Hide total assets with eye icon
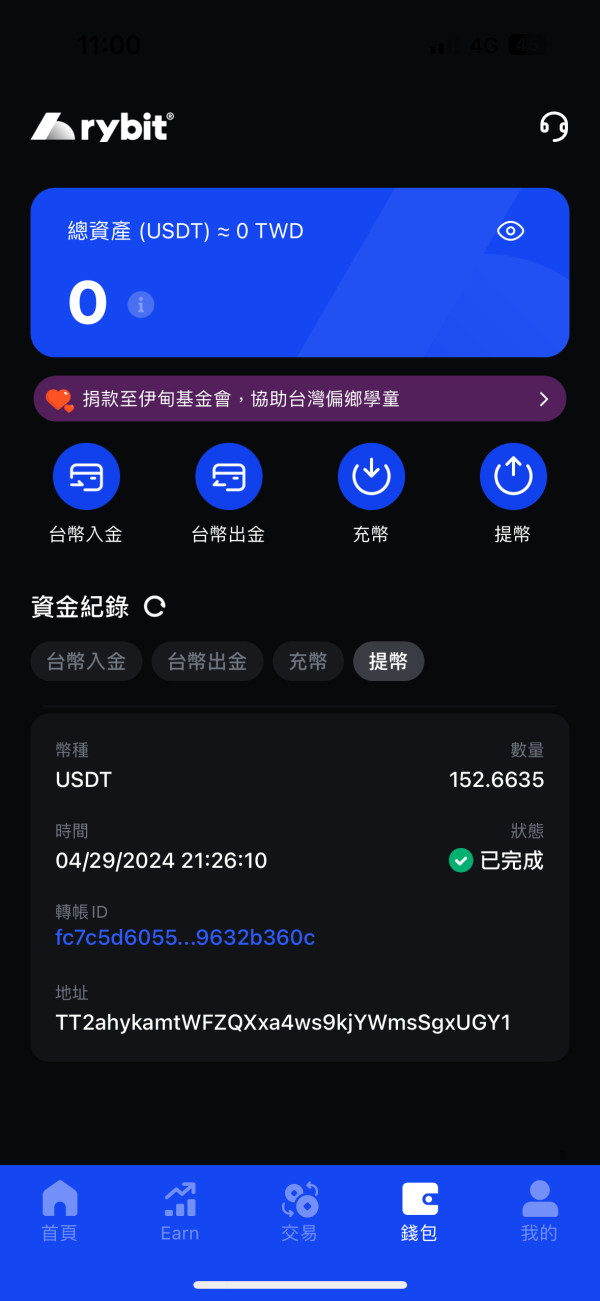 pos(510,231)
